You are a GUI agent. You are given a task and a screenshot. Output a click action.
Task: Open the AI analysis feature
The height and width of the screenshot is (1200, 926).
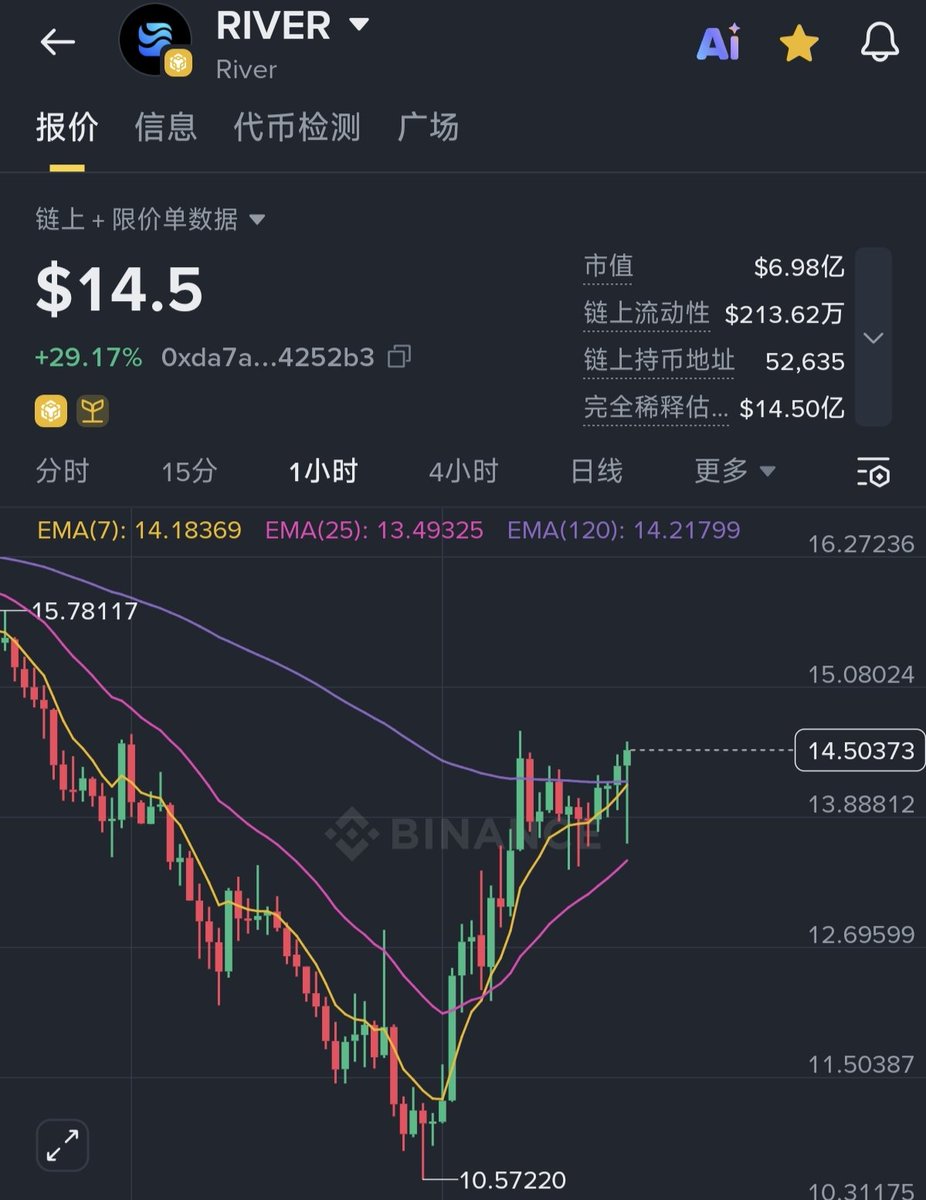(x=718, y=43)
